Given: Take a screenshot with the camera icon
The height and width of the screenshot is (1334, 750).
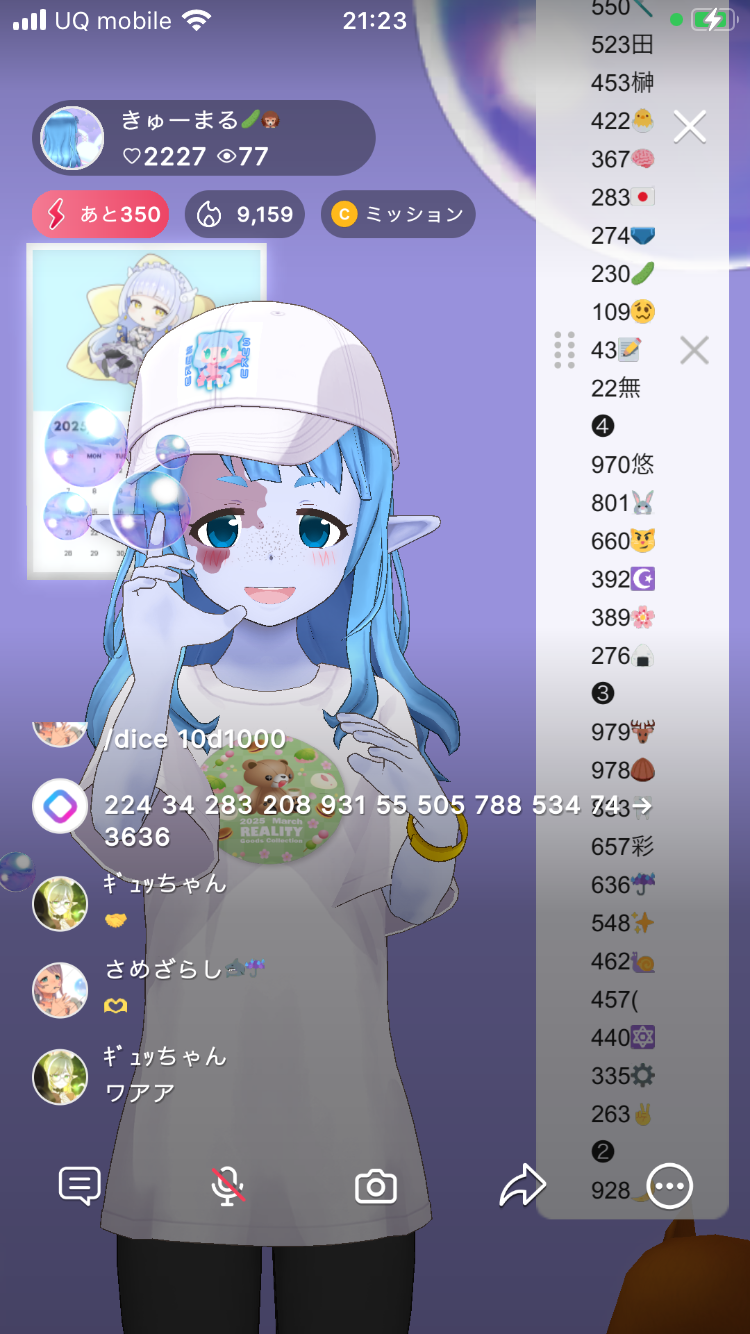Looking at the screenshot, I should coord(376,1187).
